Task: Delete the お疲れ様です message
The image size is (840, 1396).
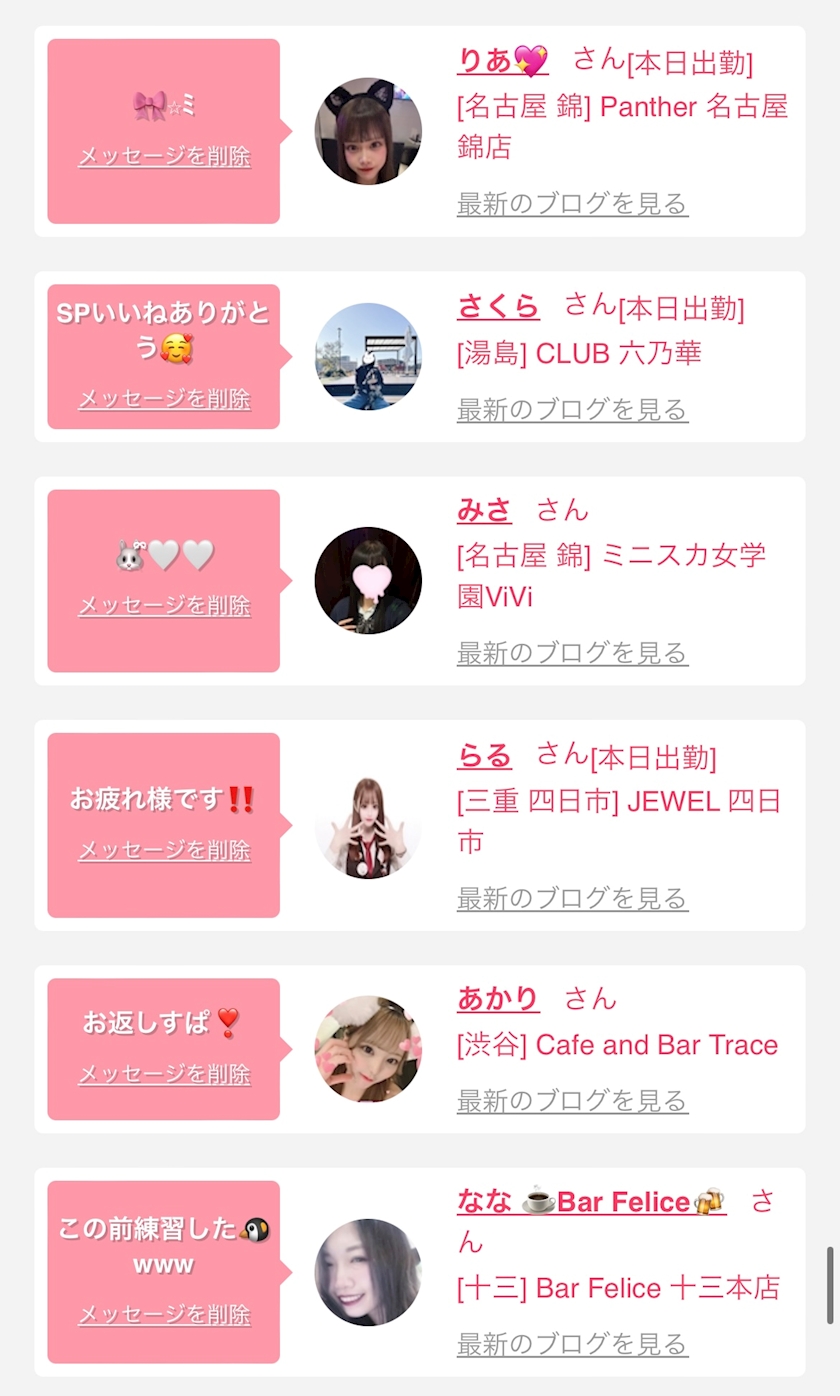Action: pyautogui.click(x=164, y=850)
